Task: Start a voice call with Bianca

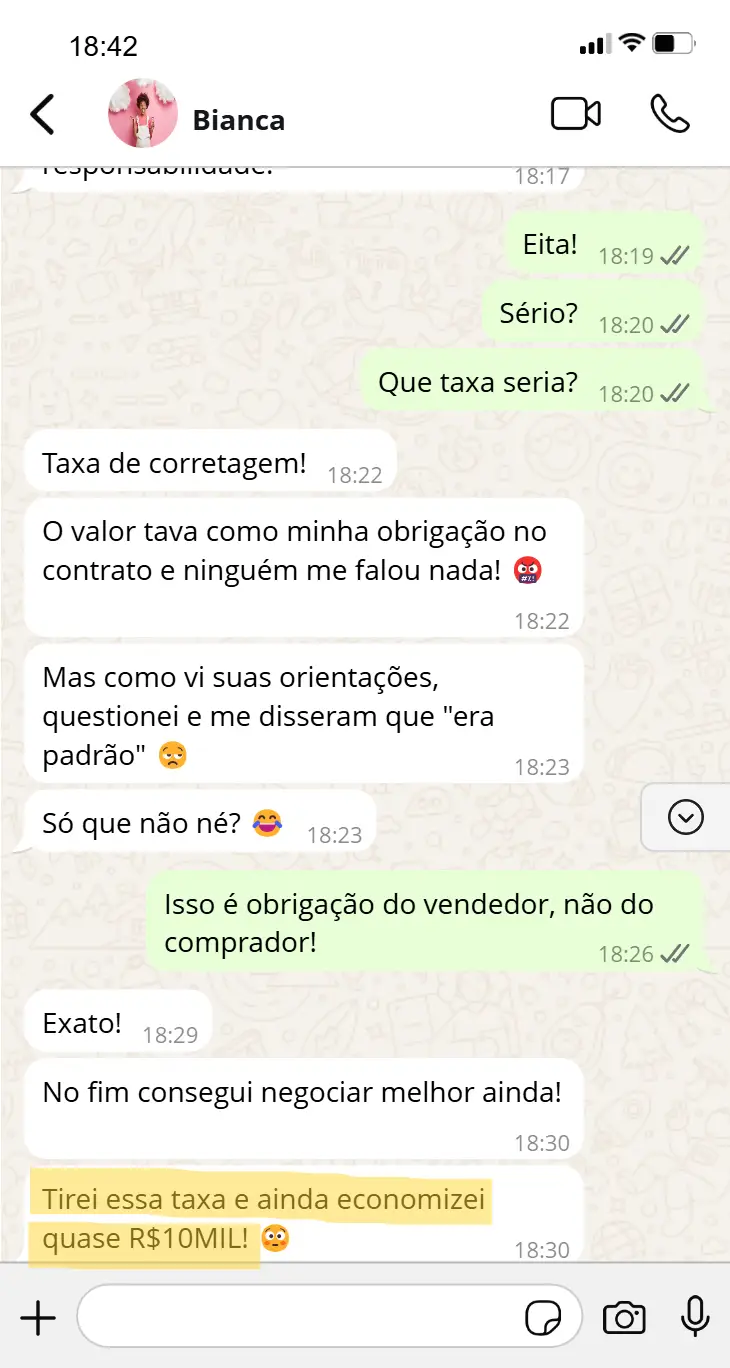Action: click(x=672, y=114)
